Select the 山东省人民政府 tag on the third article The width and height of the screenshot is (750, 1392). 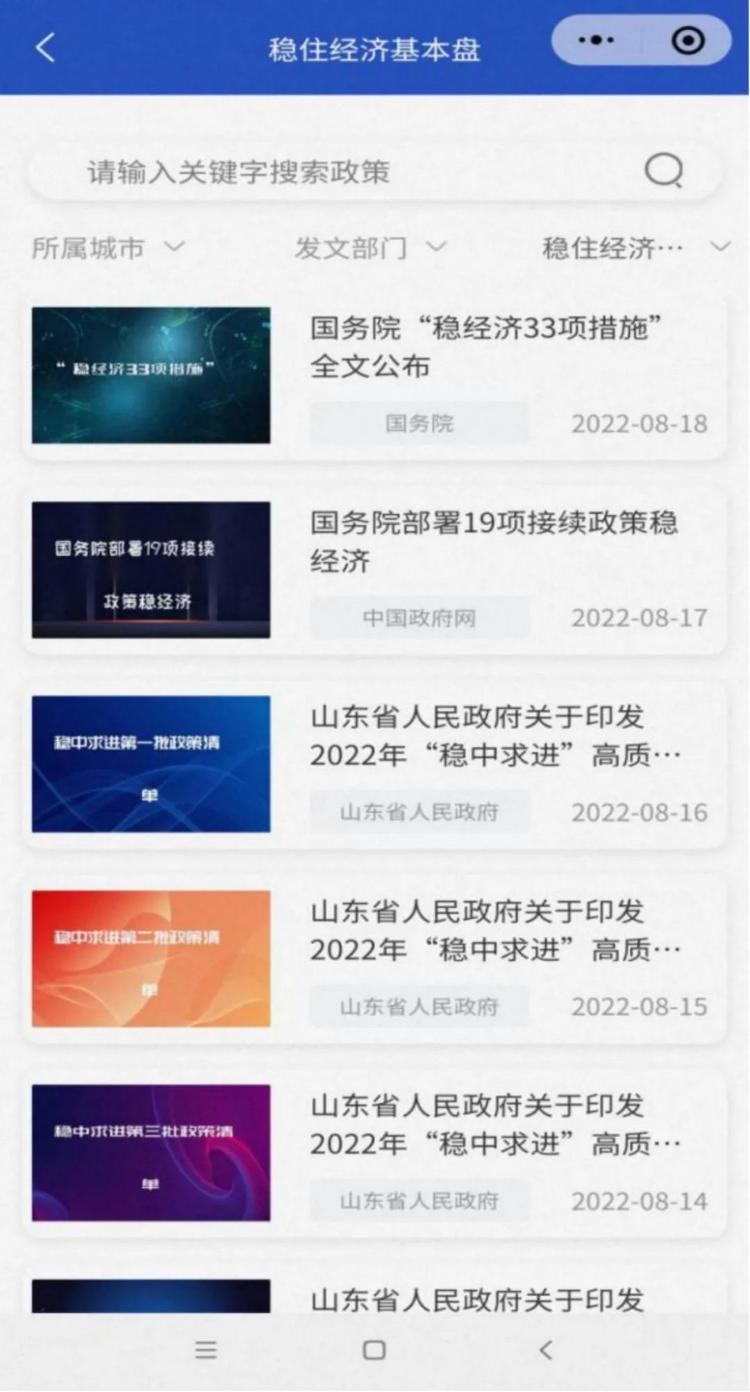(418, 811)
